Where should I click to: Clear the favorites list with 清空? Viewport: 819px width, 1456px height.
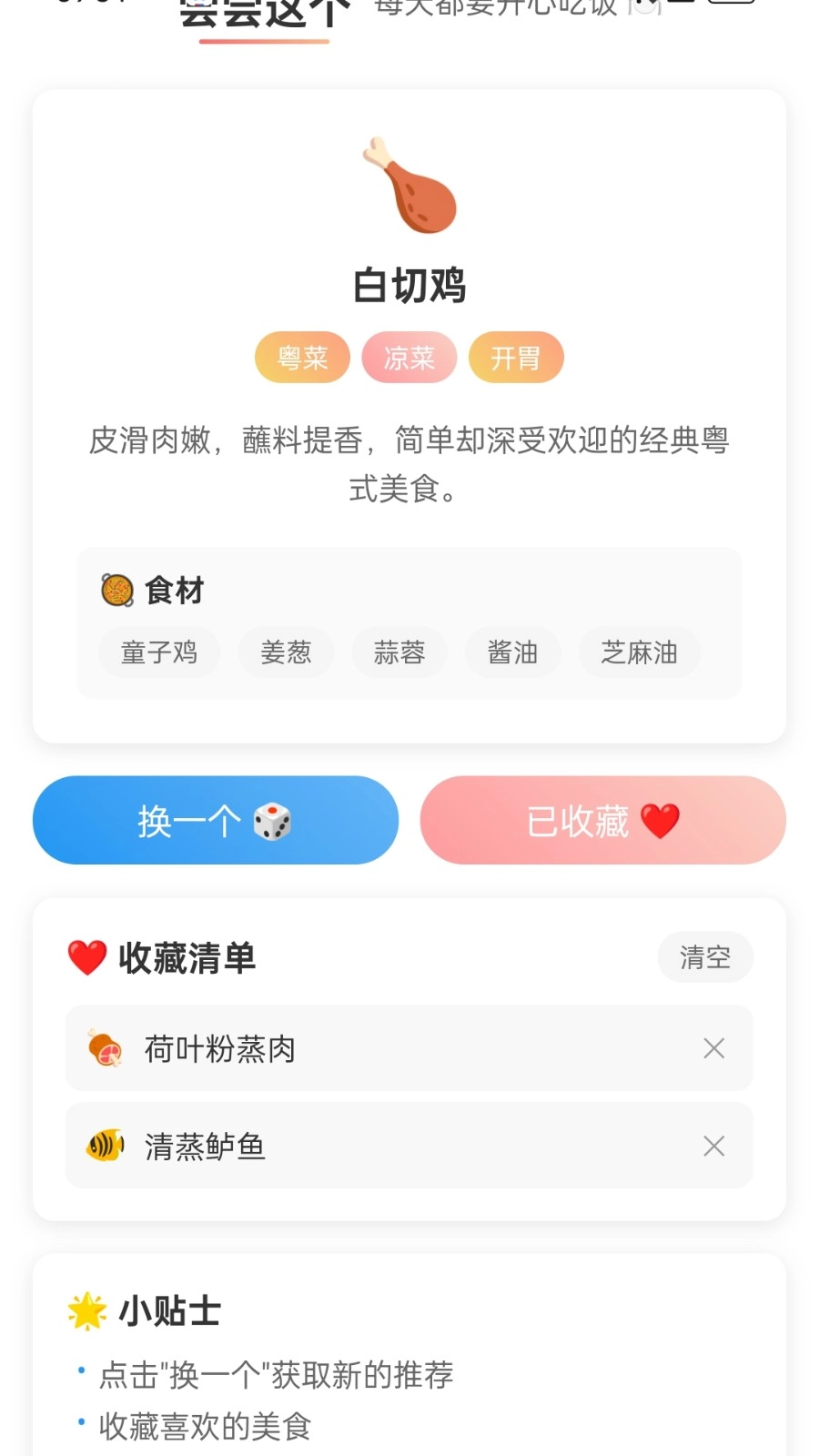click(x=705, y=956)
